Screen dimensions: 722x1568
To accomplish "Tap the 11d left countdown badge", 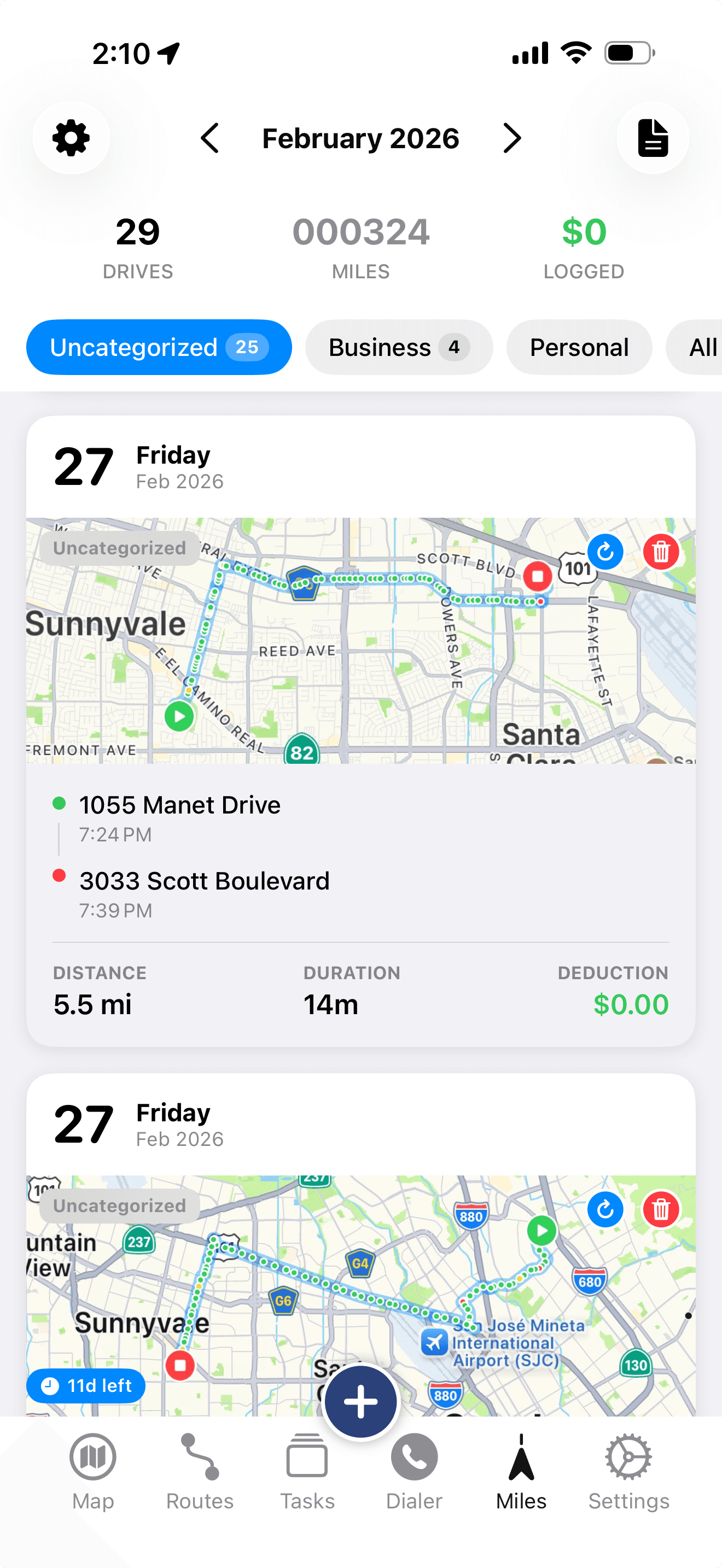I will (86, 1386).
